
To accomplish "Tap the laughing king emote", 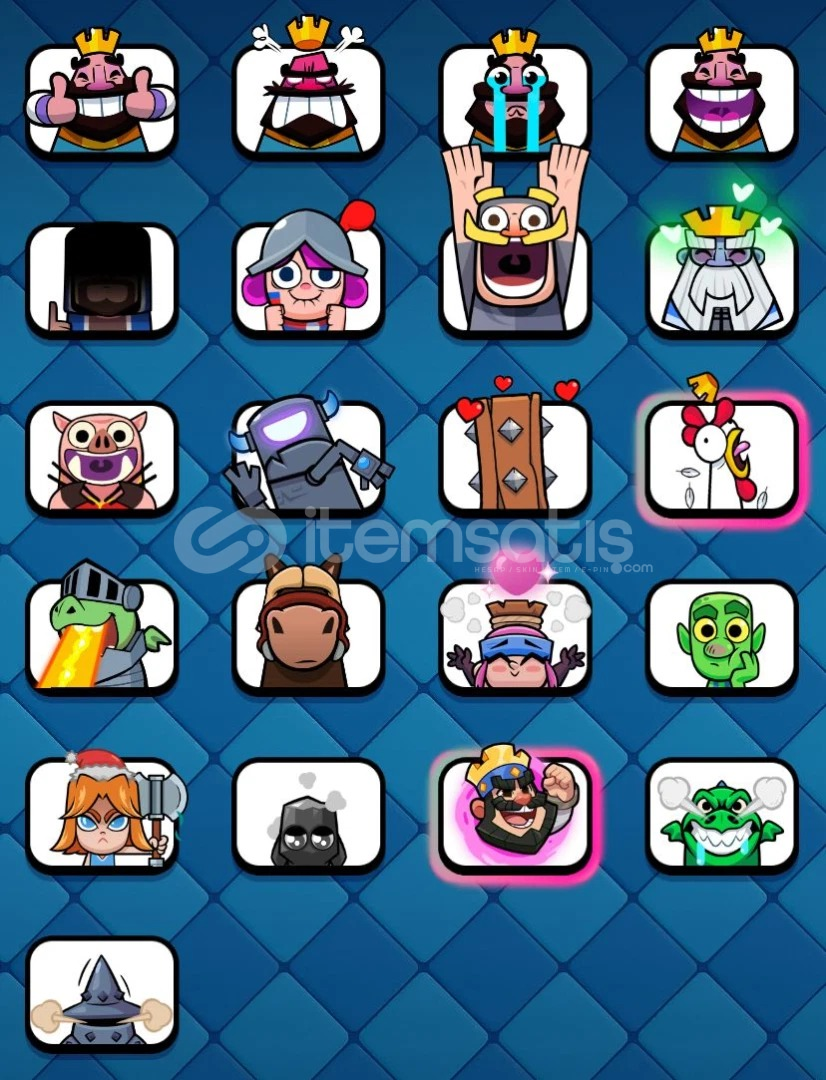I will (x=721, y=100).
